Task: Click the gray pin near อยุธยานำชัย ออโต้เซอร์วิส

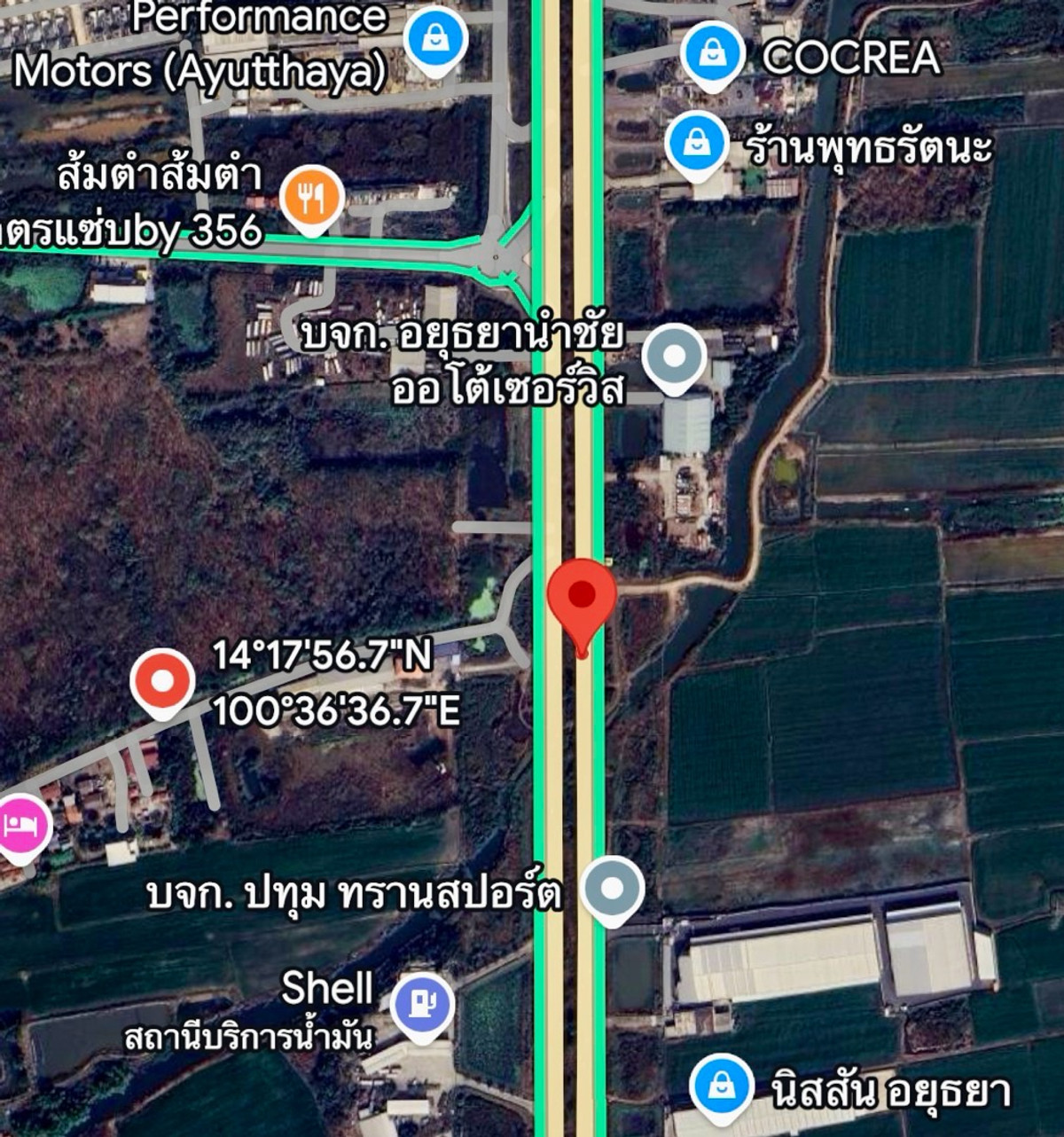Action: point(676,355)
